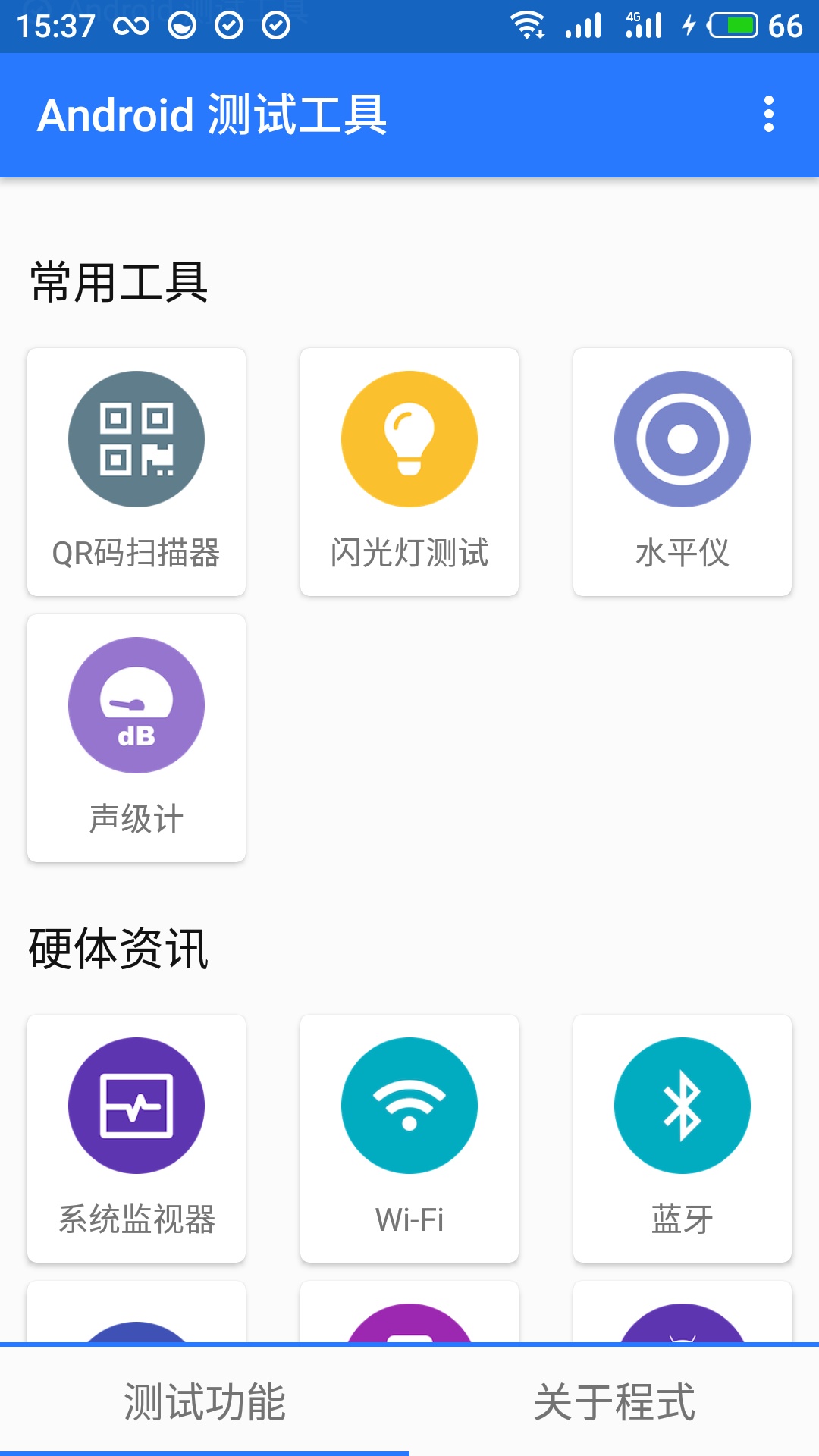Select the 测试功能 tab
The width and height of the screenshot is (819, 1456).
click(205, 1401)
